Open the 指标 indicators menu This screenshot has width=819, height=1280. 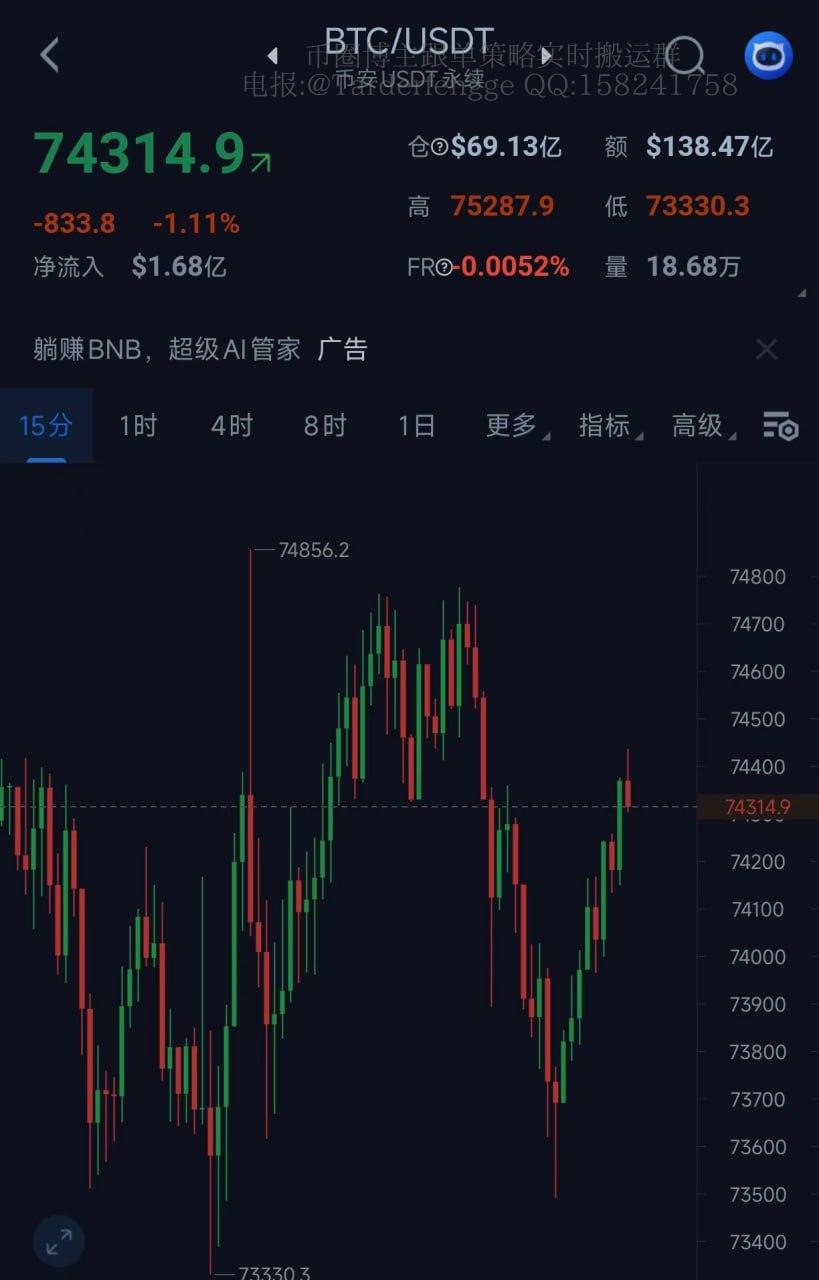605,426
